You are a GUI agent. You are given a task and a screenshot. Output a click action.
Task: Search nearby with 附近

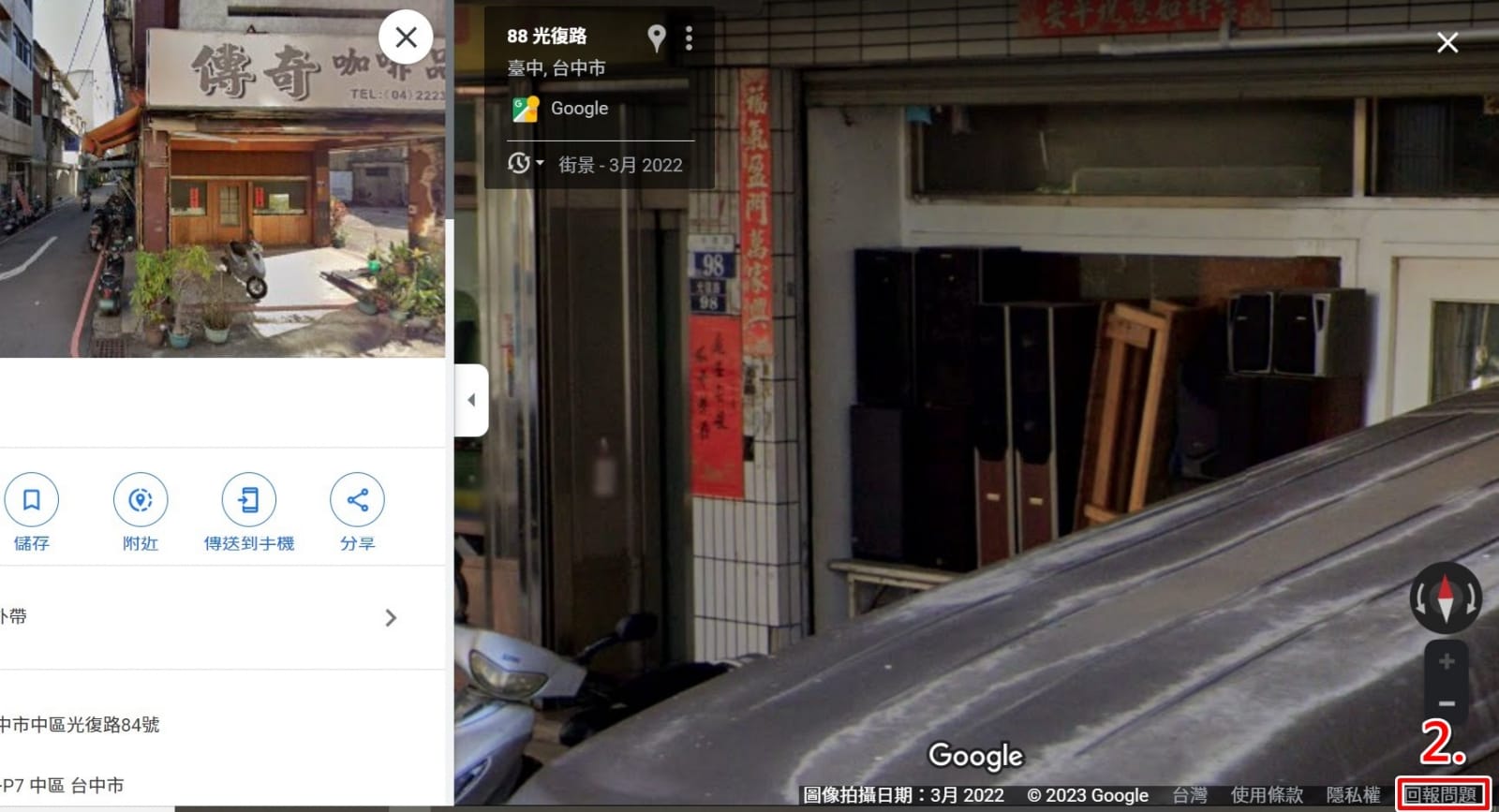[141, 511]
